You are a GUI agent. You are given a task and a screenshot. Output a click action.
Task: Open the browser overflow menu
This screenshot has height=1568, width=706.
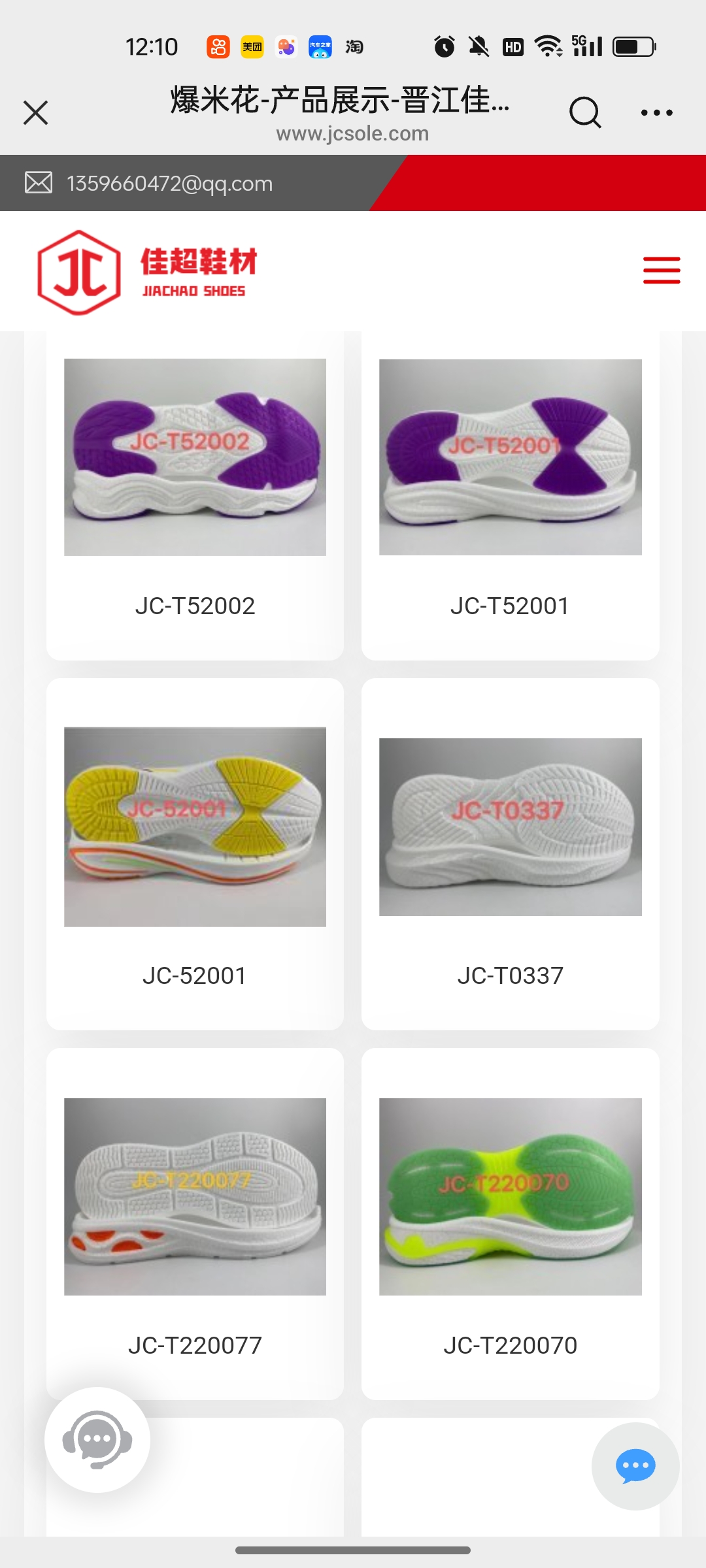pos(656,112)
